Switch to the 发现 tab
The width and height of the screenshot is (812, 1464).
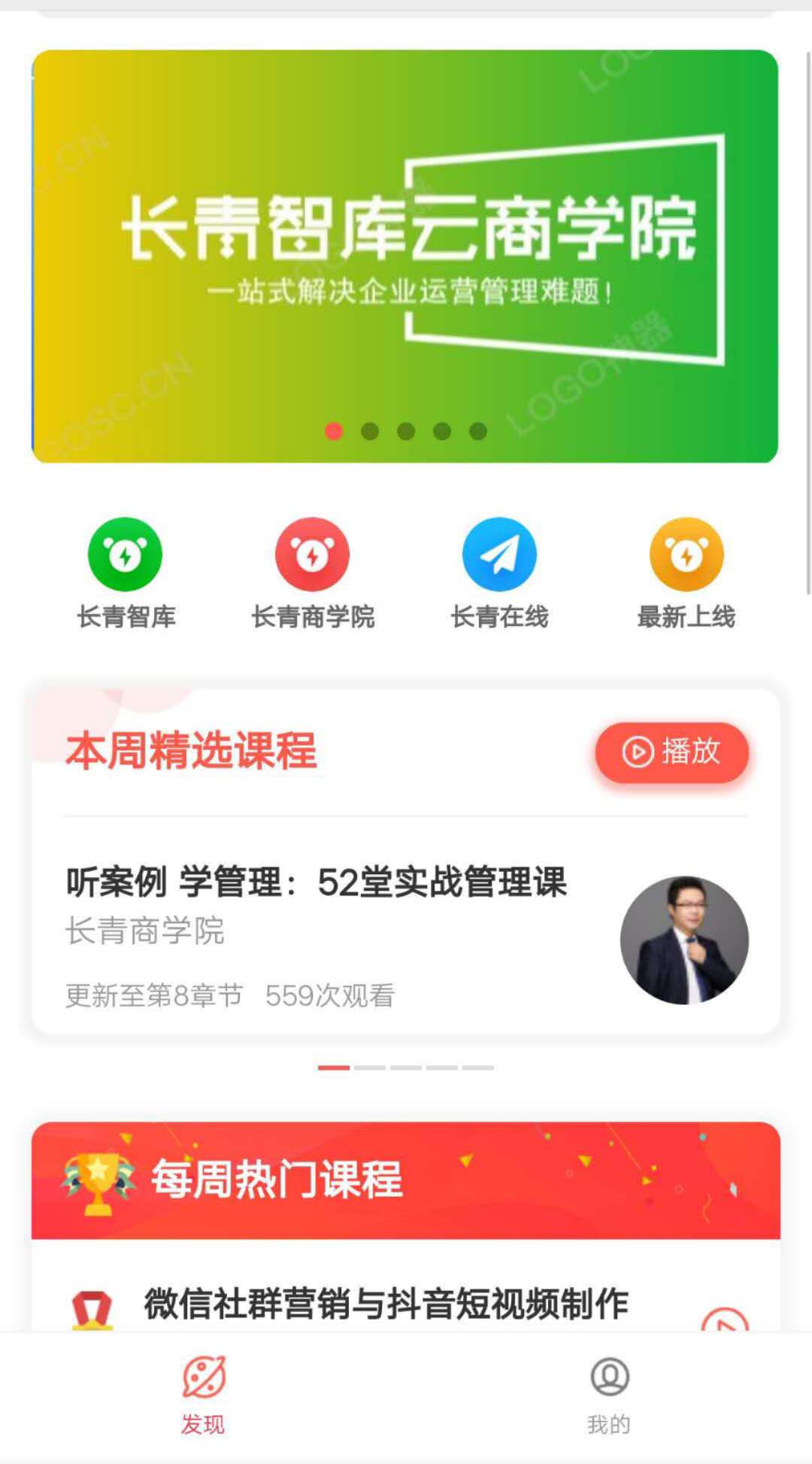pyautogui.click(x=203, y=1396)
